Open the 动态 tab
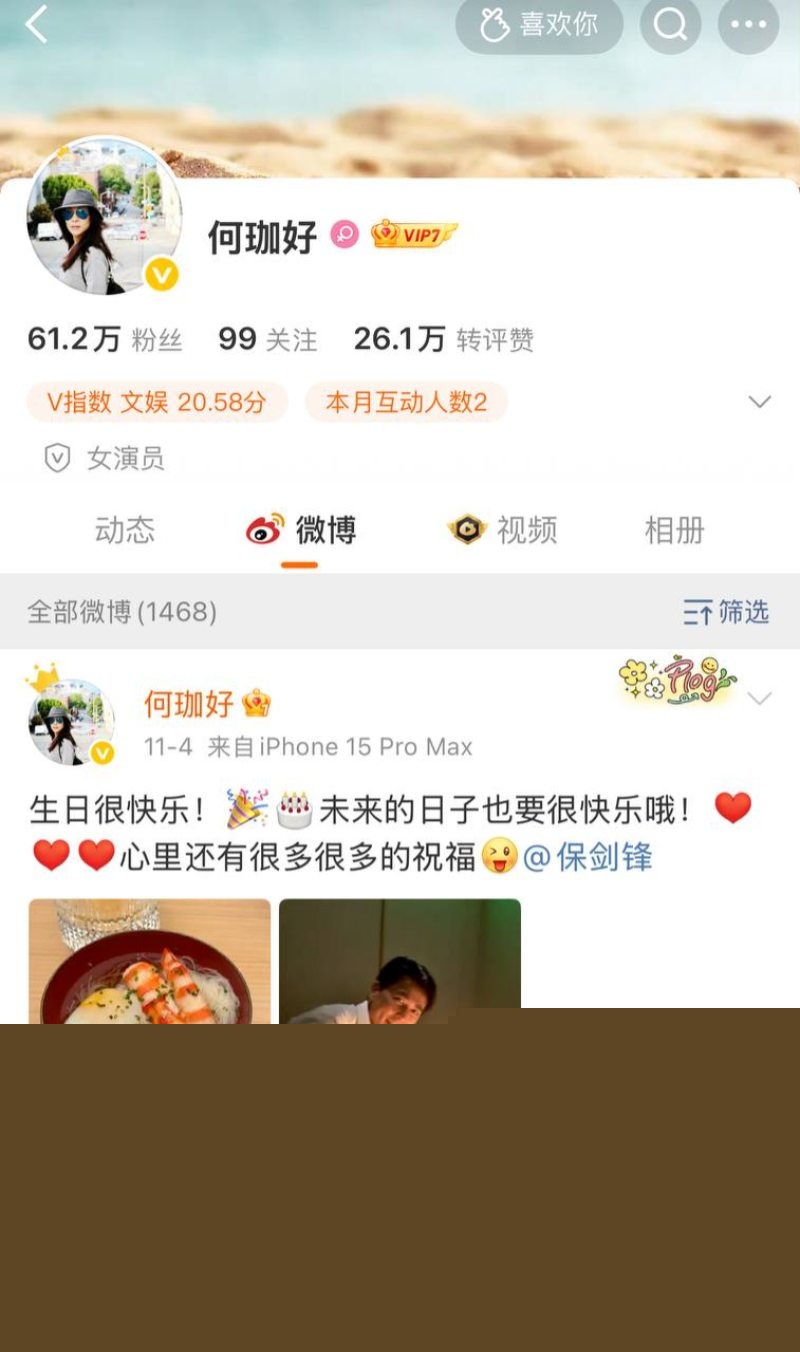The height and width of the screenshot is (1352, 800). [122, 530]
